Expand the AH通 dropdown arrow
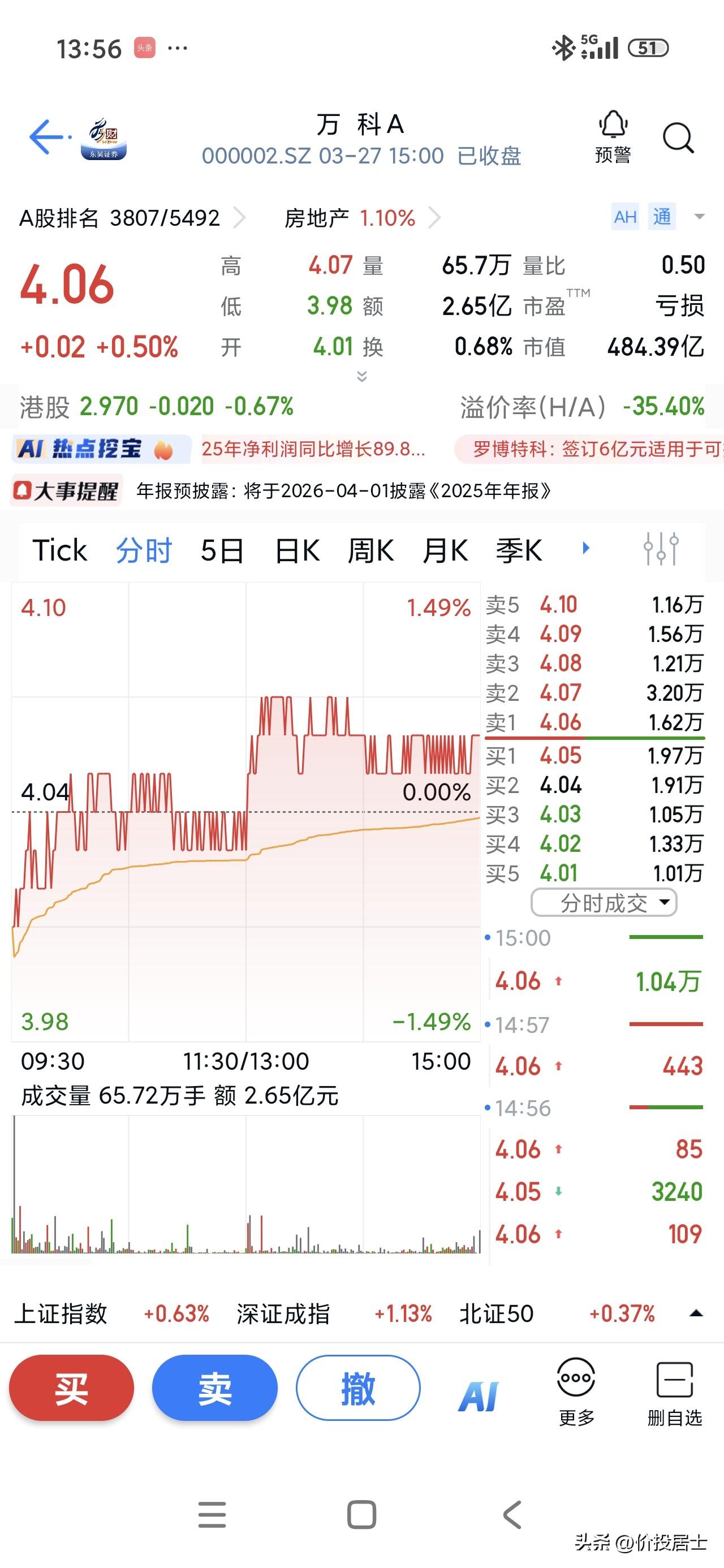This screenshot has height=1568, width=724. [698, 217]
